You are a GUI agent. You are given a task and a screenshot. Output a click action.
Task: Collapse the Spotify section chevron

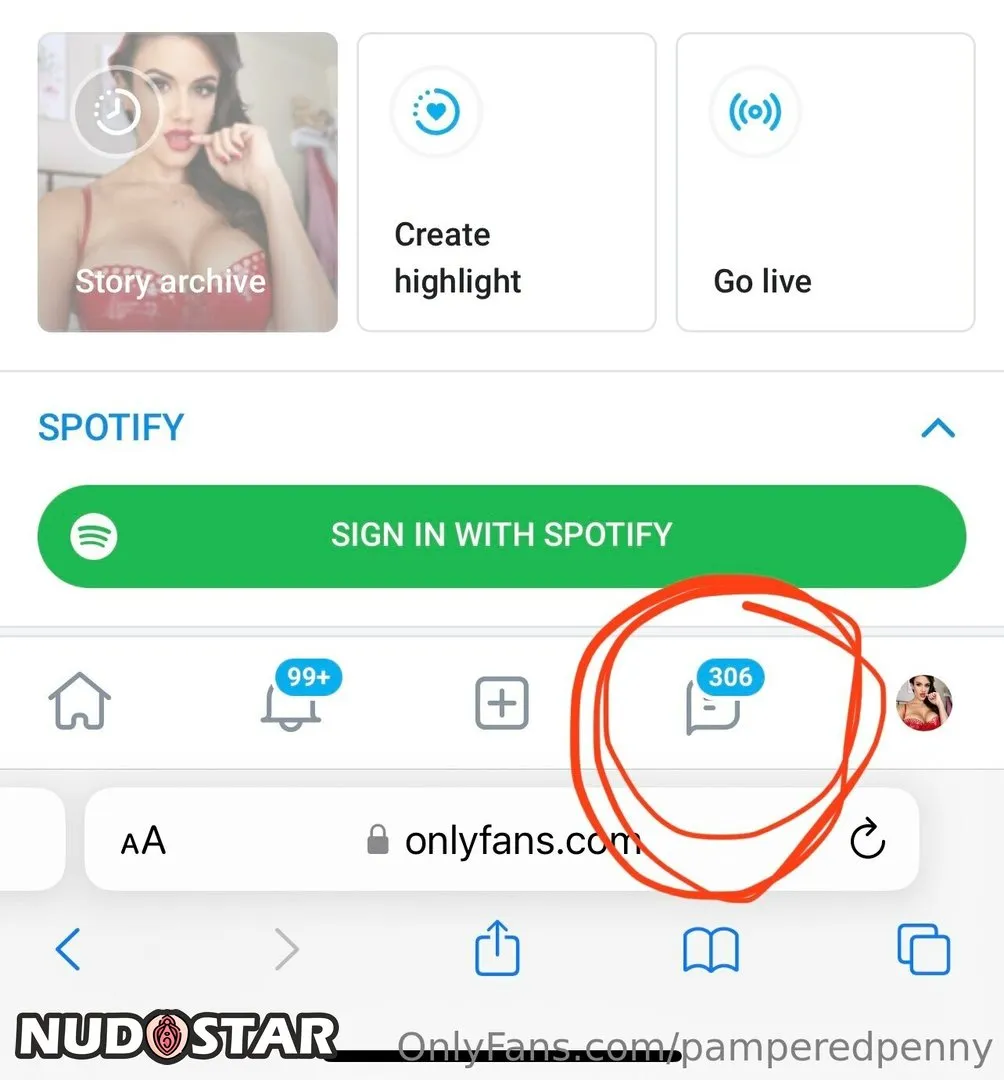[x=937, y=429]
